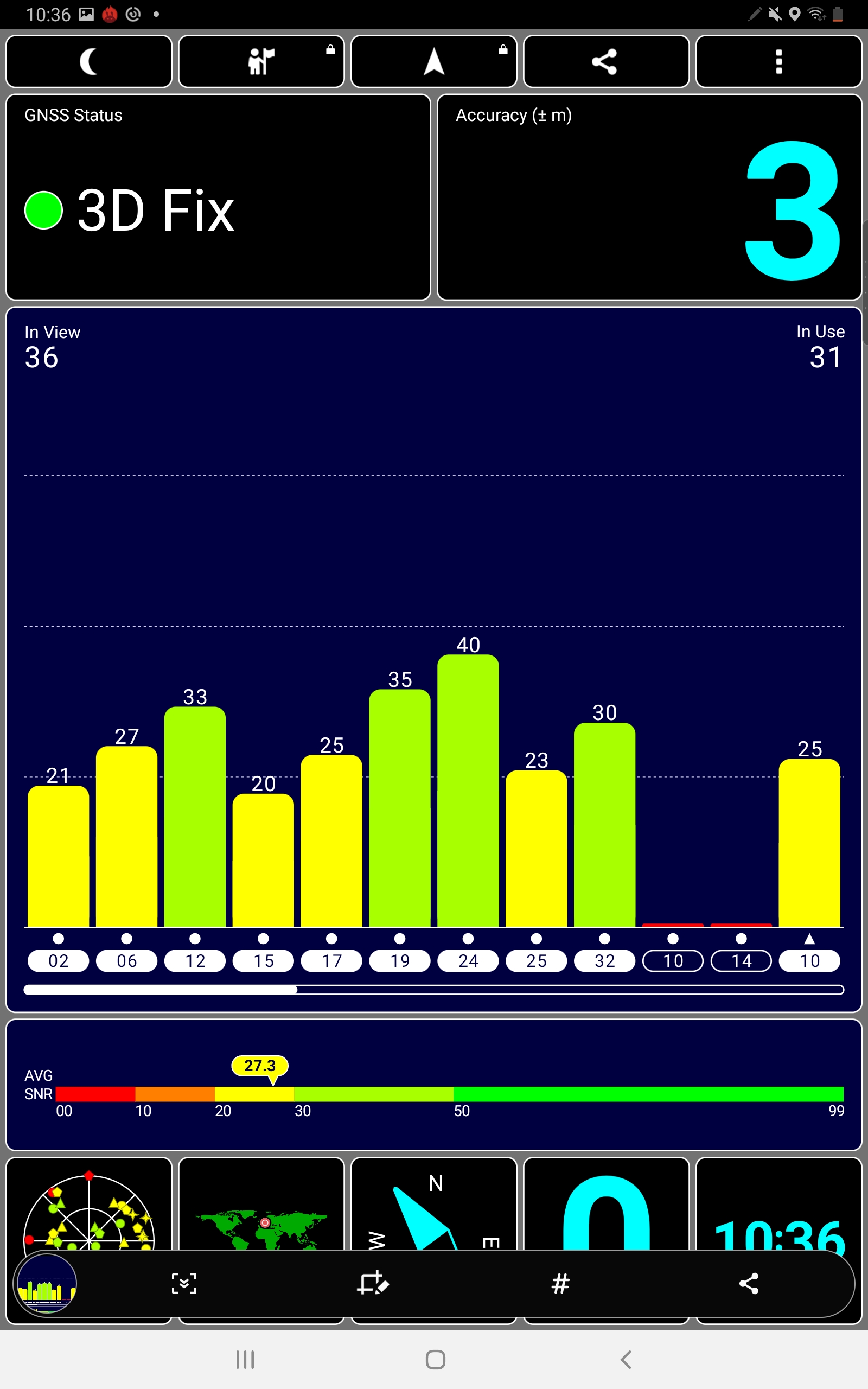Open the AVG SNR panel

click(434, 1084)
